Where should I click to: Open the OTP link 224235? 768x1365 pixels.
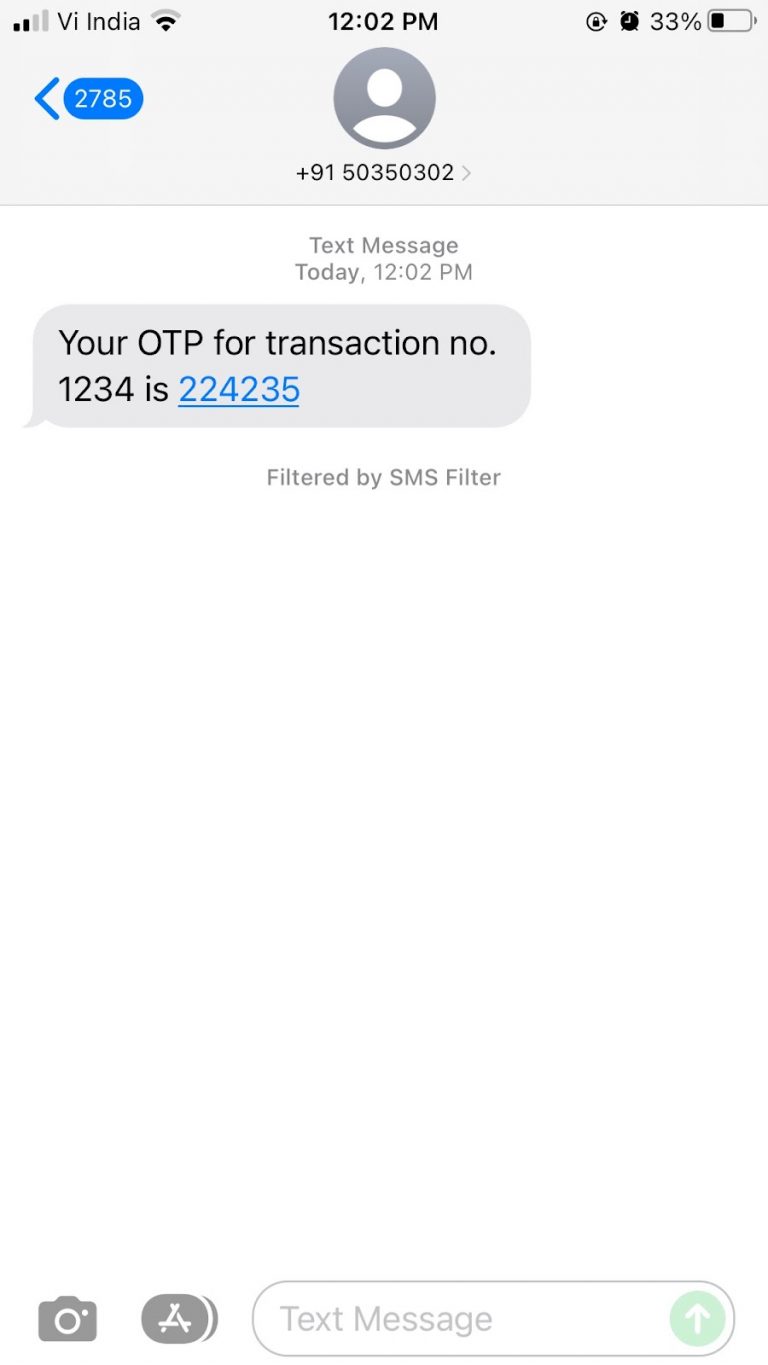pyautogui.click(x=239, y=389)
